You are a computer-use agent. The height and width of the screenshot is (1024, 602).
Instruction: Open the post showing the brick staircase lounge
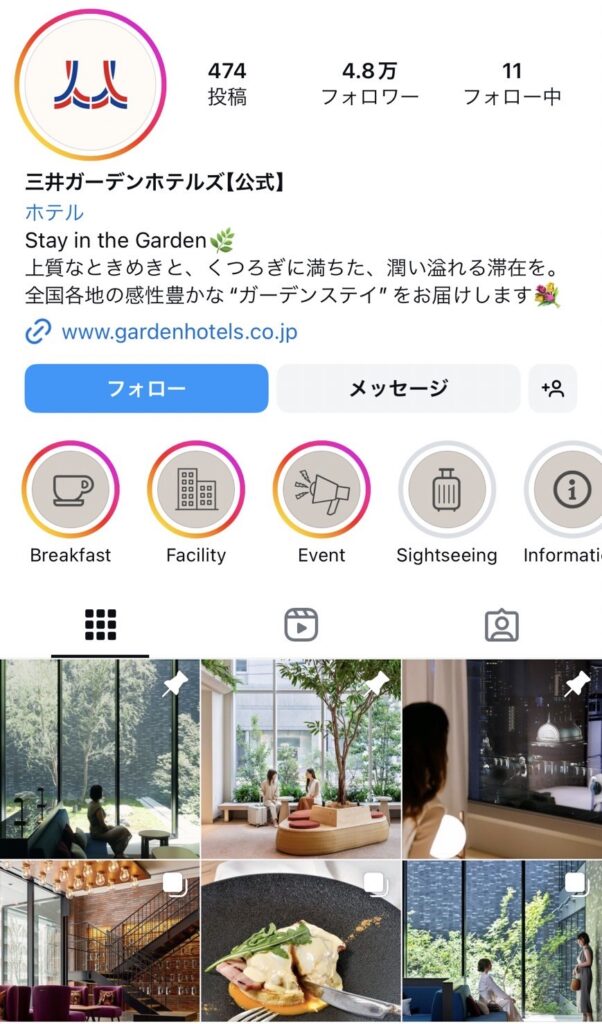tap(99, 942)
